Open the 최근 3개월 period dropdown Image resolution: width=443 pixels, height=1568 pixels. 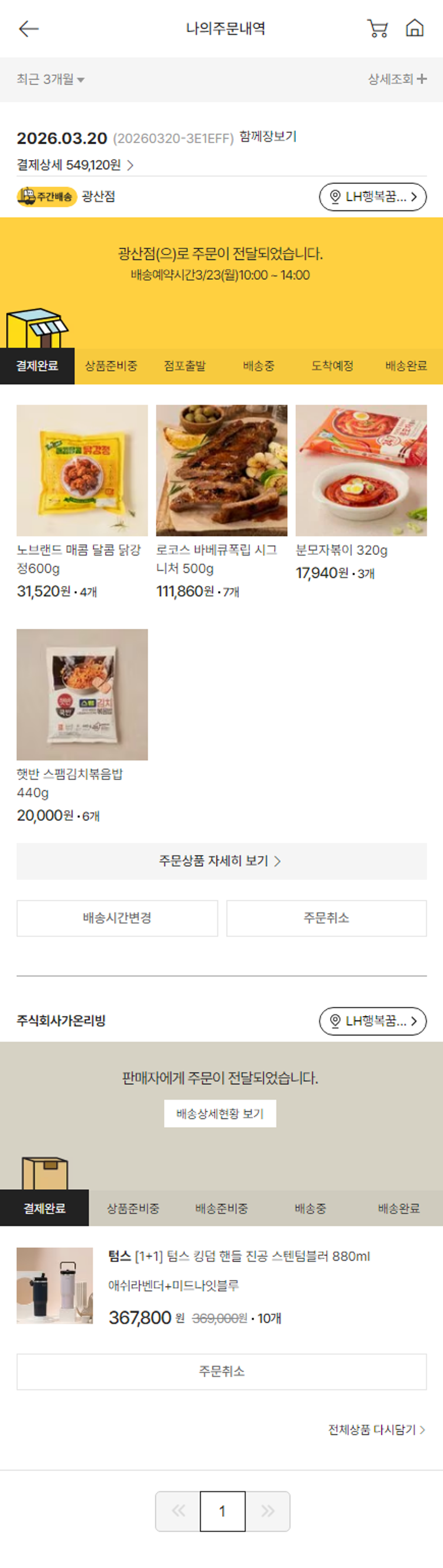click(x=51, y=79)
